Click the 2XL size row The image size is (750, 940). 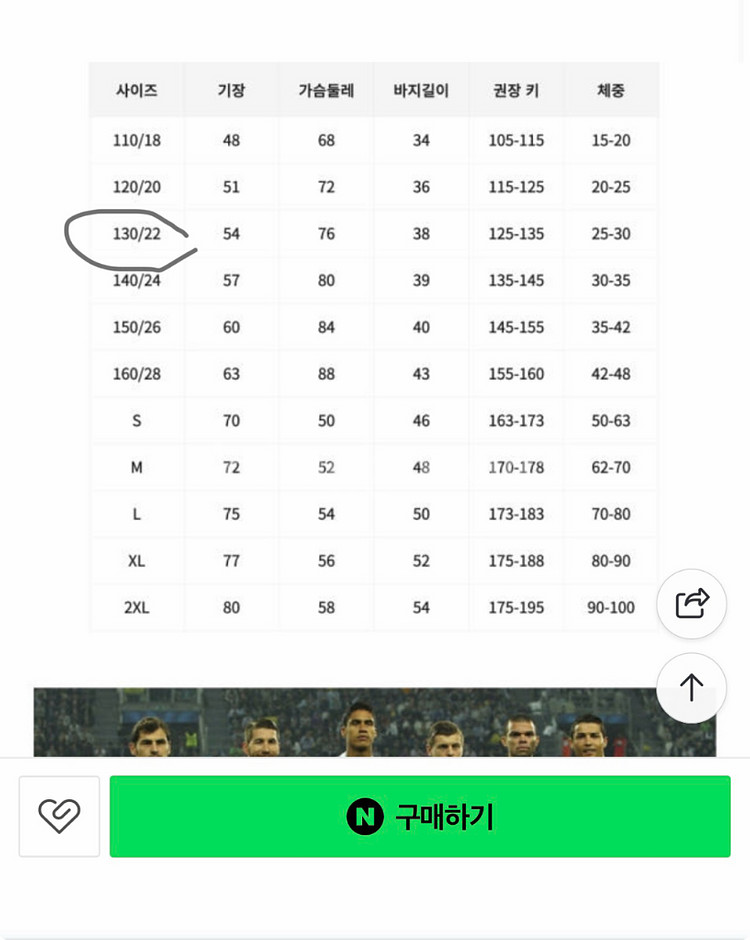coord(136,607)
